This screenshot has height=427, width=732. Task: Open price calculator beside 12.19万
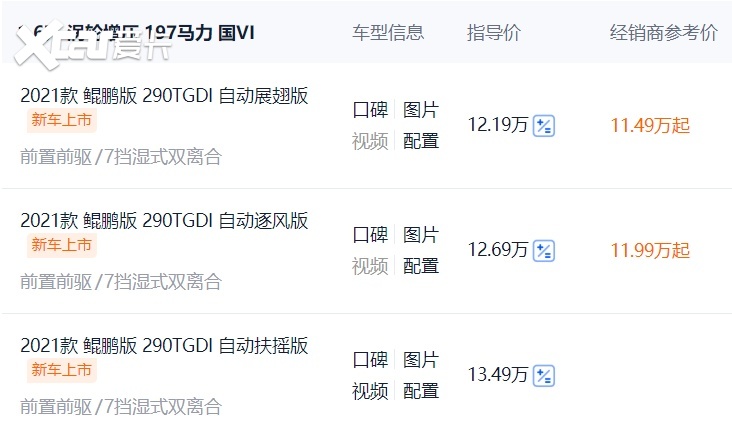point(544,126)
